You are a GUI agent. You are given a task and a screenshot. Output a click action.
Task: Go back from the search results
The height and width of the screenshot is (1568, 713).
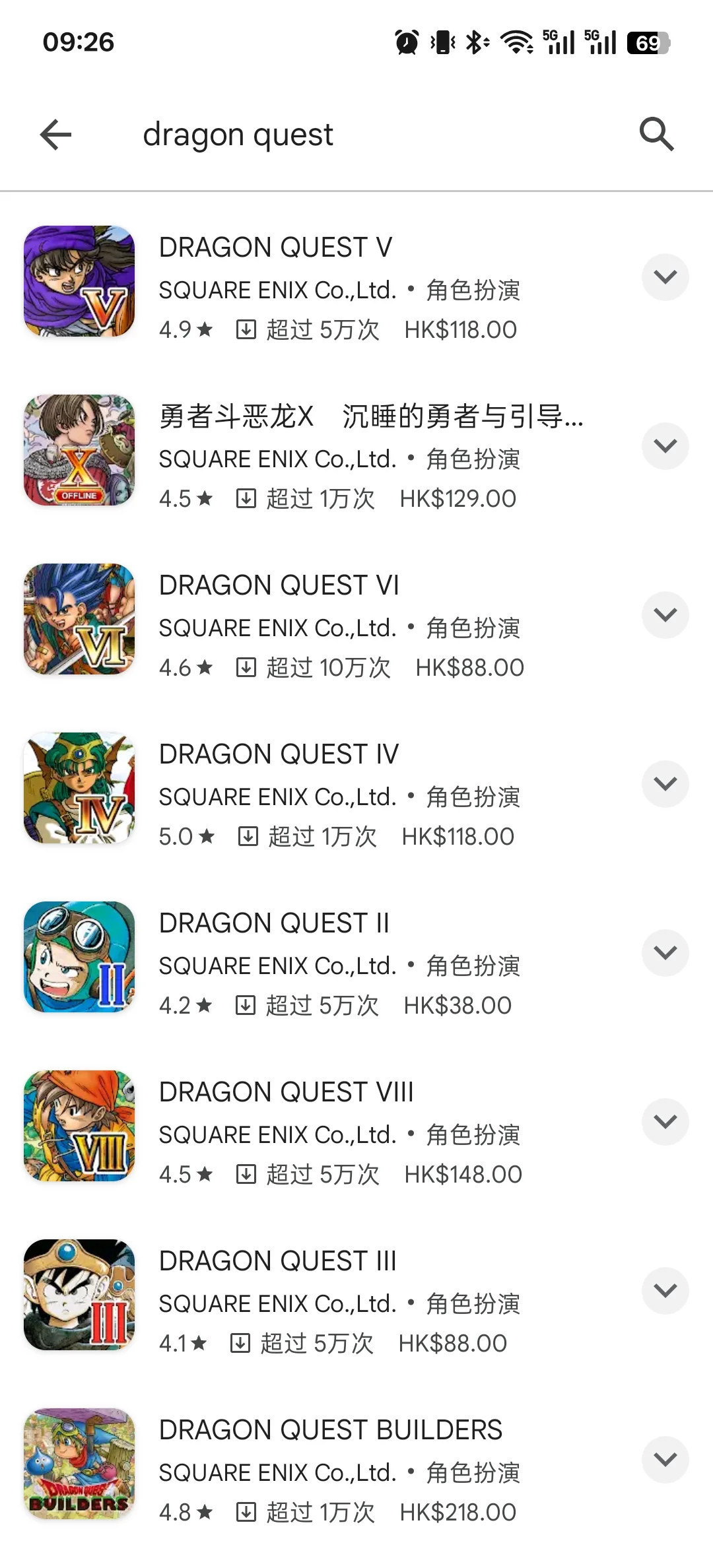coord(56,135)
